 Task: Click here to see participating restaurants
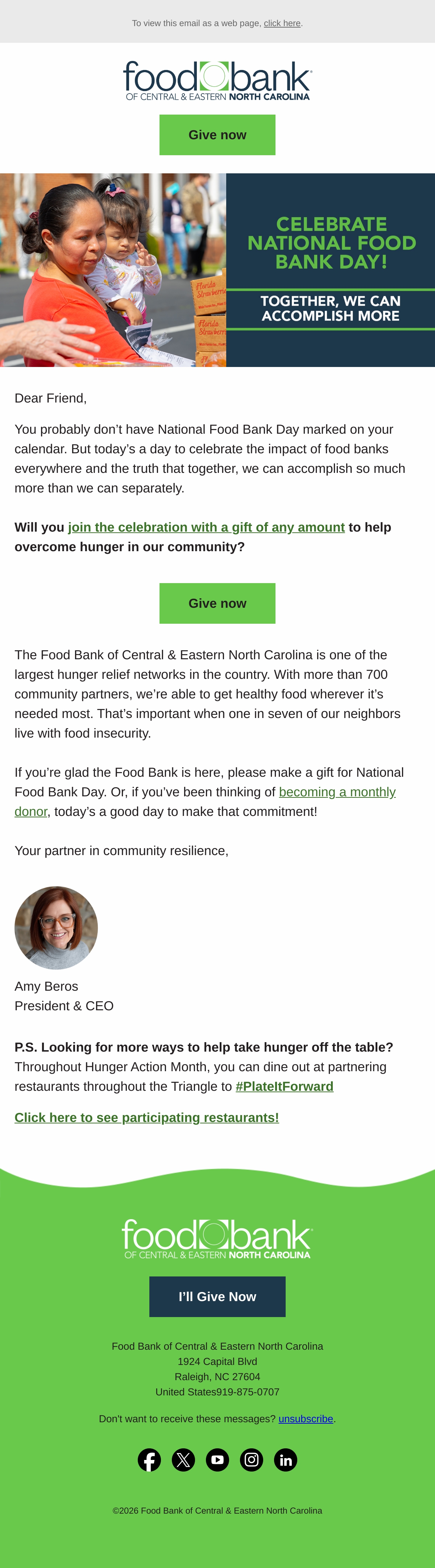tap(146, 1118)
